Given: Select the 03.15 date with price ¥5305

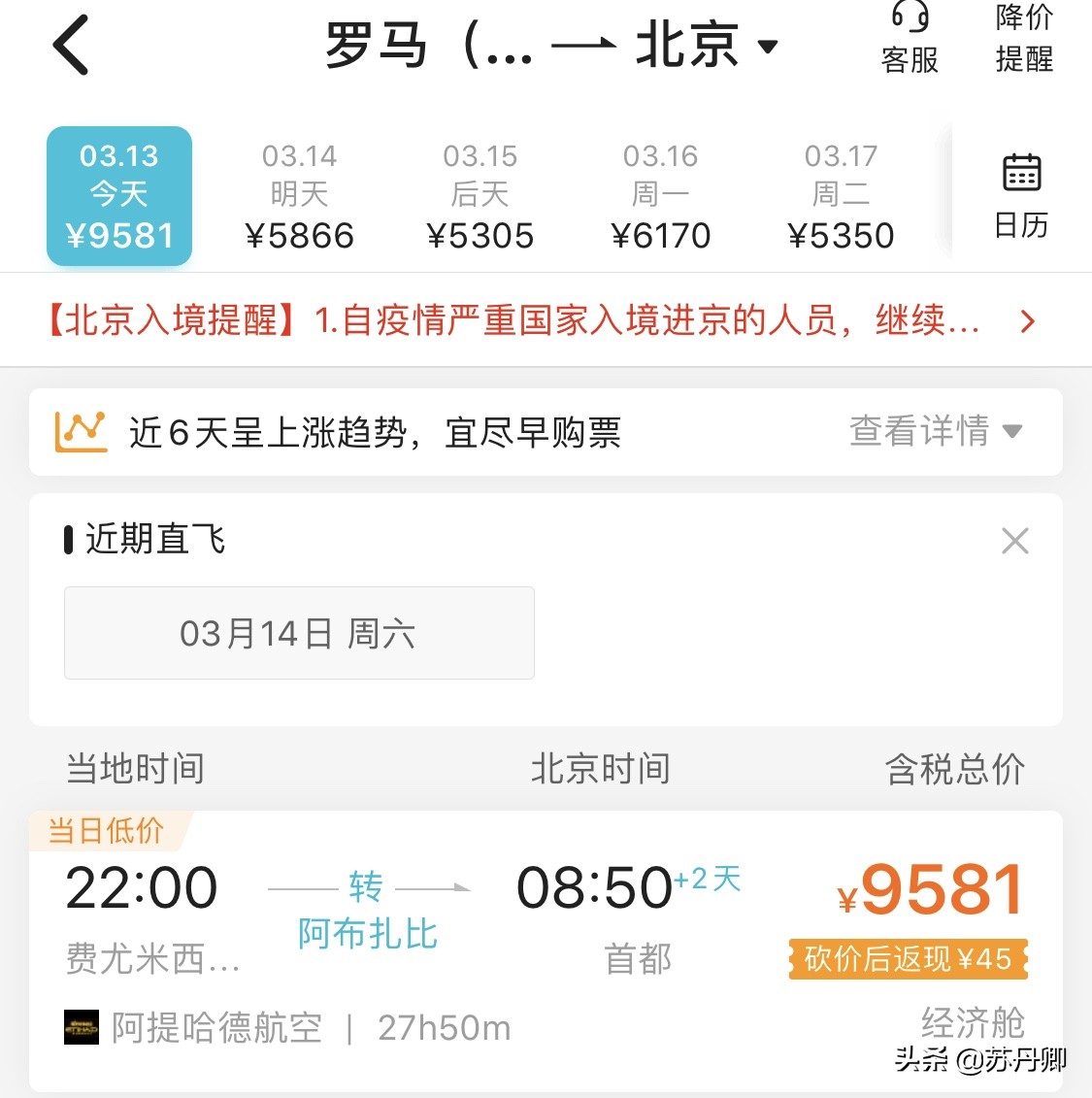Looking at the screenshot, I should 480,194.
